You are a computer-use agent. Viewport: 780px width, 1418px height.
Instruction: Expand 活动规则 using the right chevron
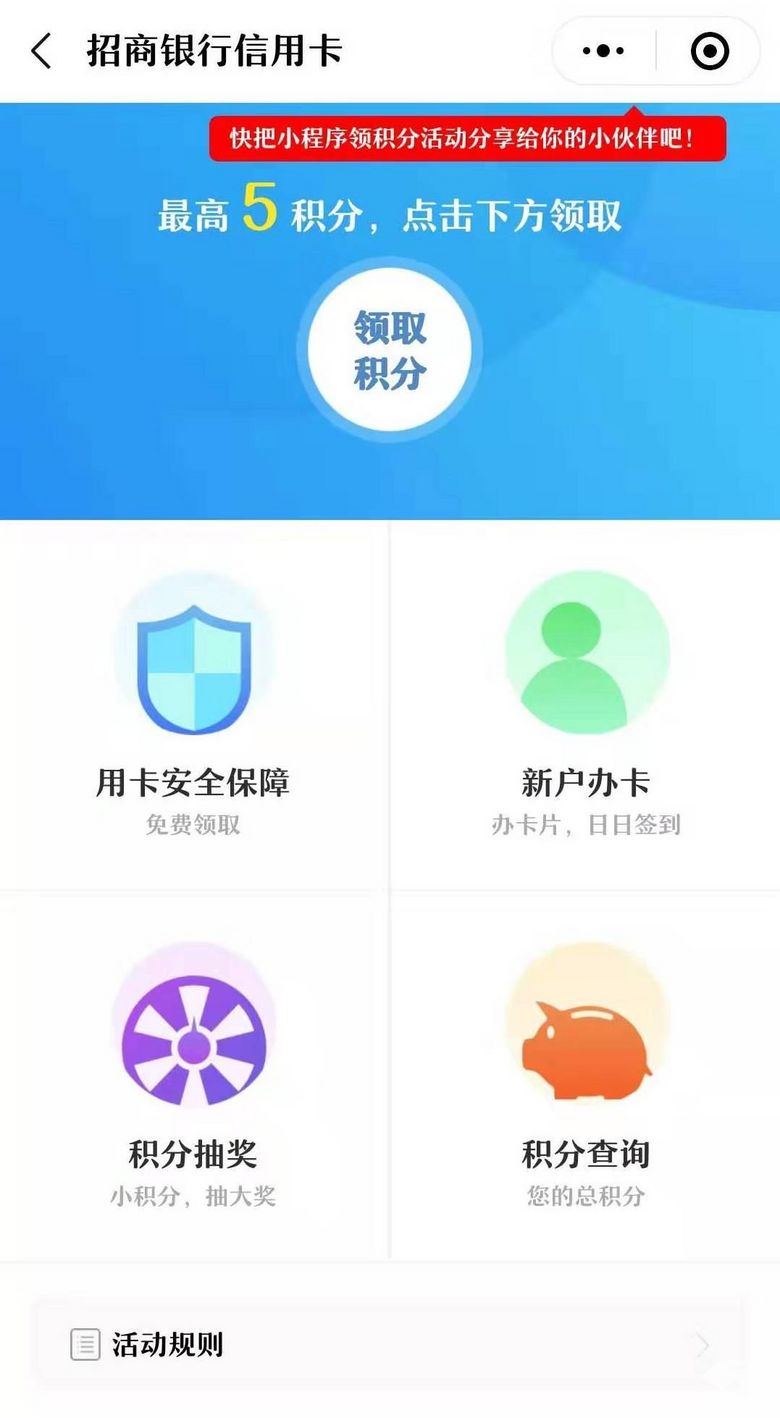coord(705,1345)
